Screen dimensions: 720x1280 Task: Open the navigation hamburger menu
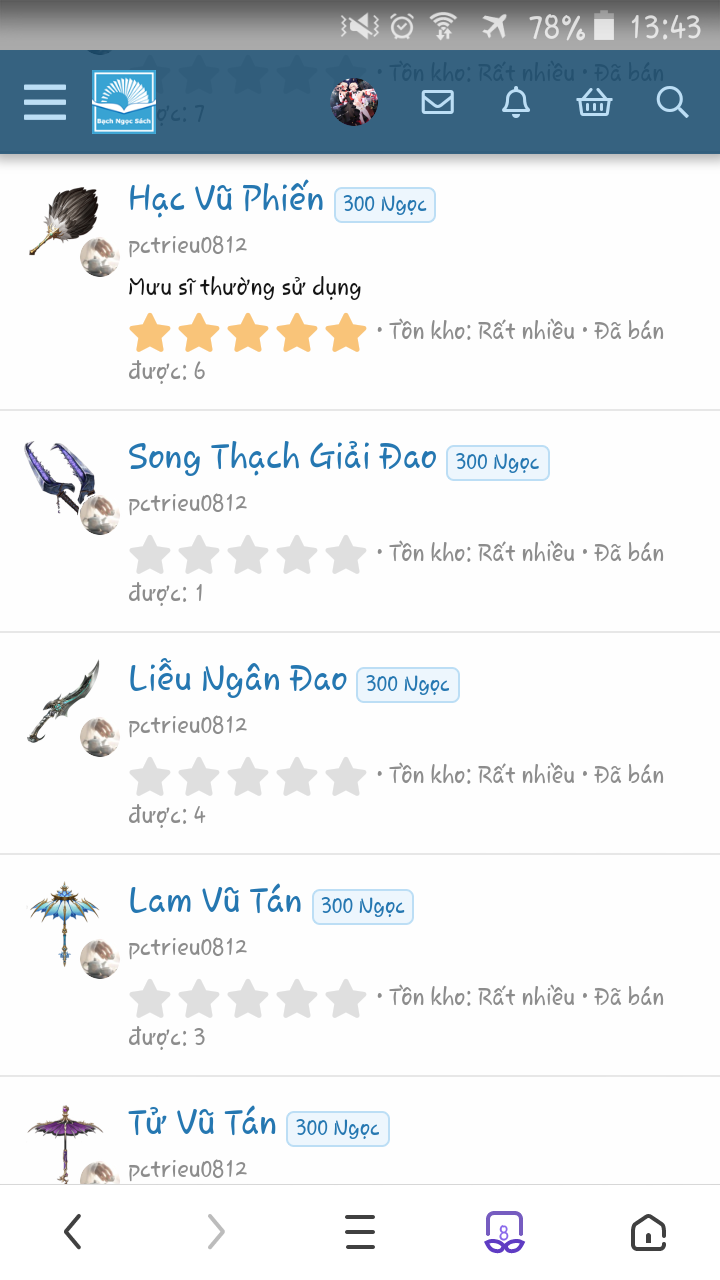44,102
